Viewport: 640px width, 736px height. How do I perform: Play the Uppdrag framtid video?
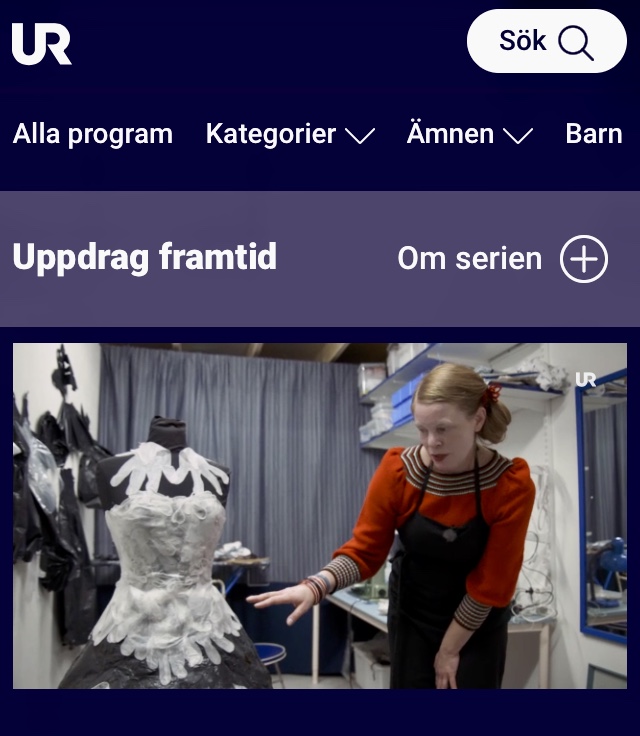[320, 516]
